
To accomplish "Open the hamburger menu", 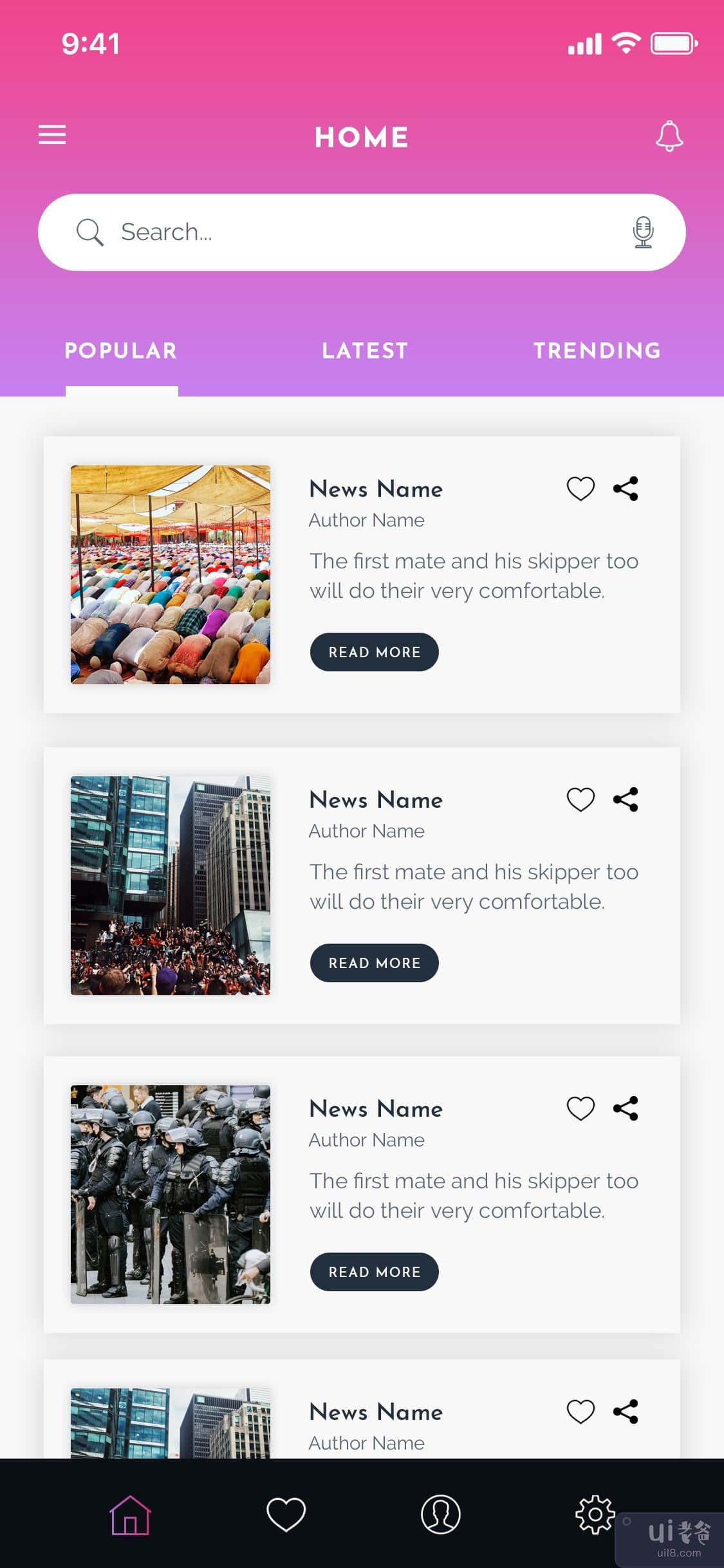I will (x=52, y=135).
